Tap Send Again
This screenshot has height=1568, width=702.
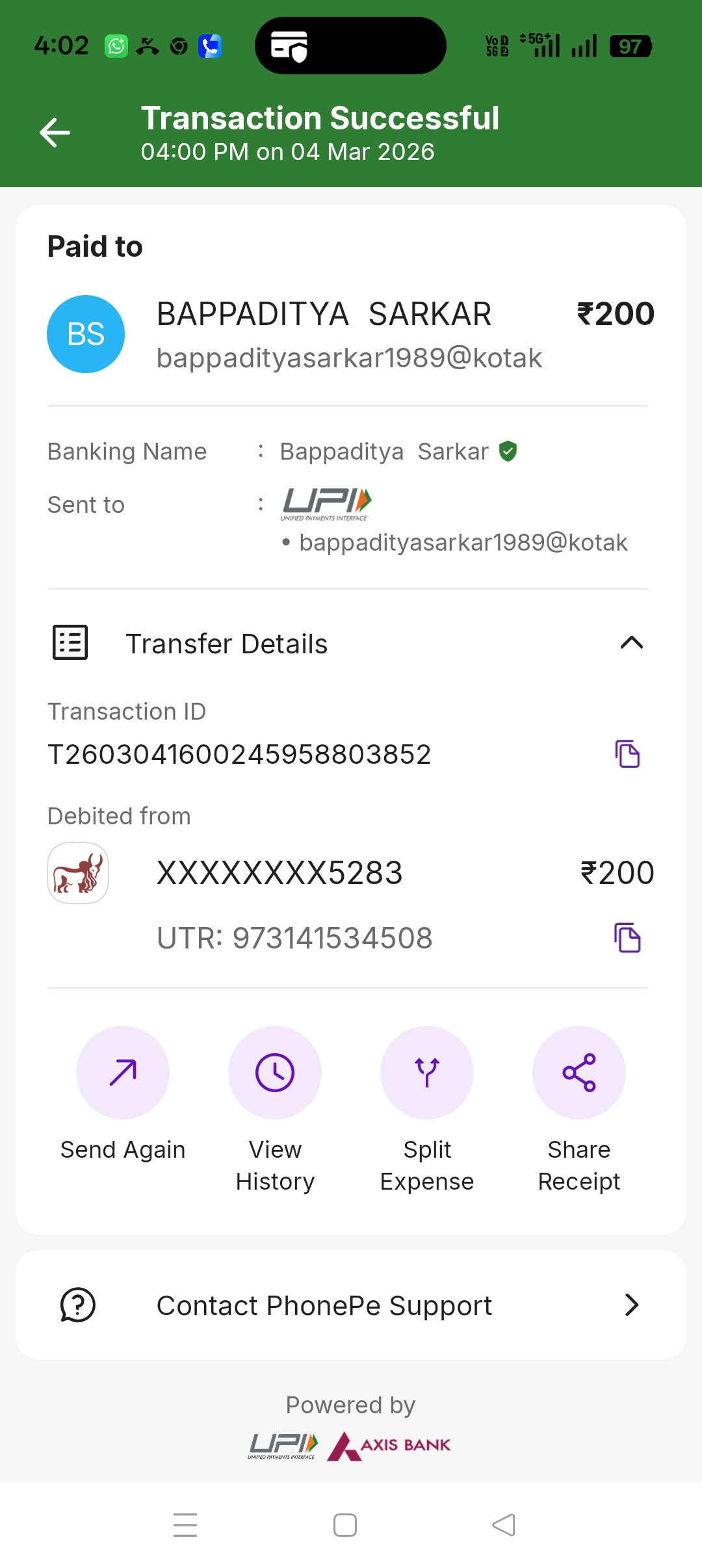(x=123, y=1073)
